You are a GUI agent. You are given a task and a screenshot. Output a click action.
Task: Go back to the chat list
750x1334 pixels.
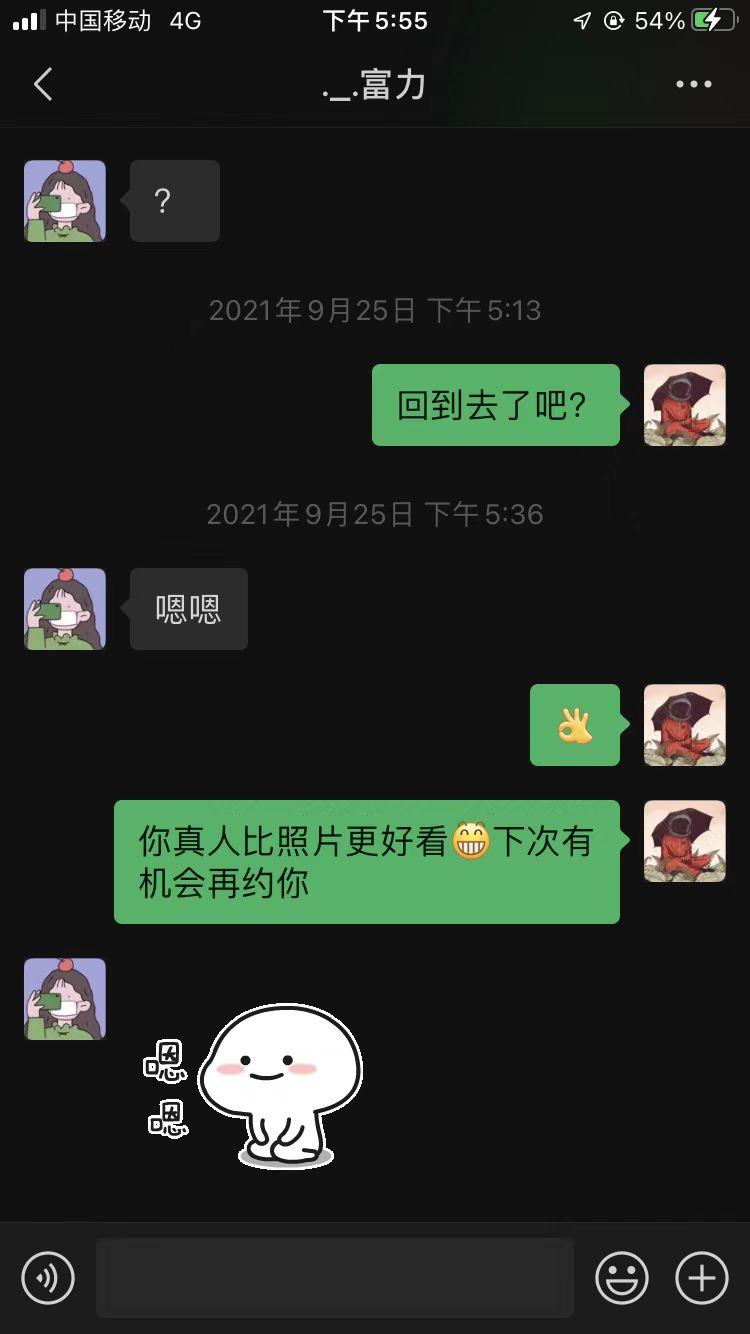(43, 85)
